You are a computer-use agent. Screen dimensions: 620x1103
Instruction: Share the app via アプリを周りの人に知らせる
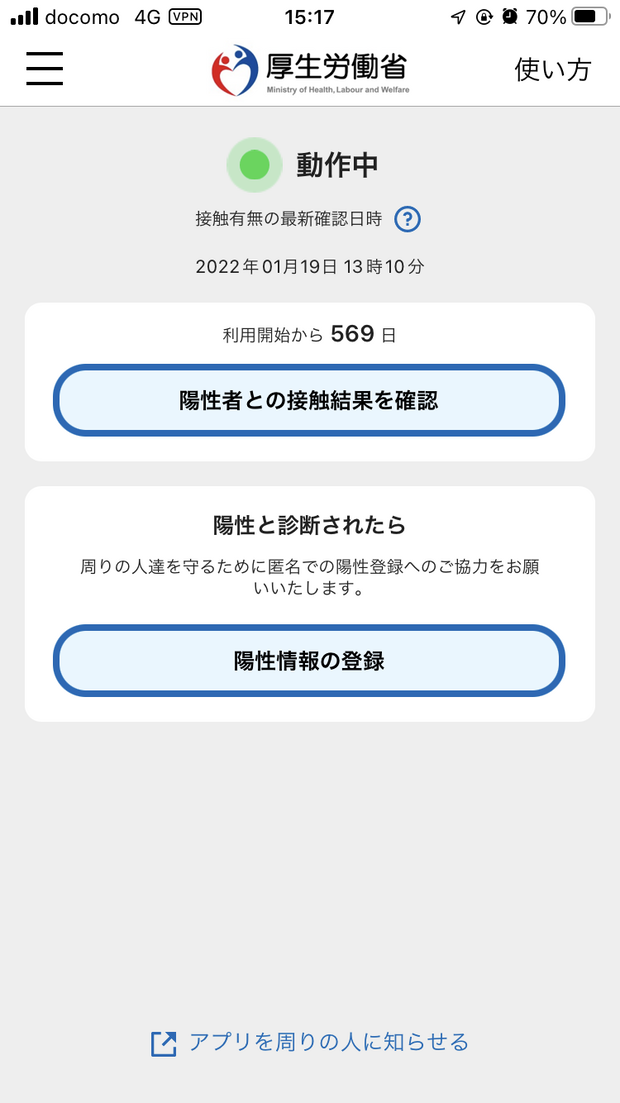(310, 1042)
